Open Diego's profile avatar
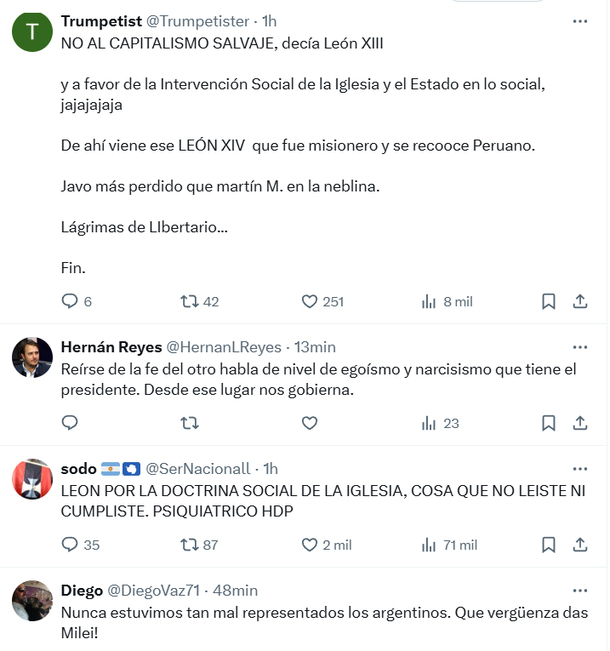 (32, 600)
